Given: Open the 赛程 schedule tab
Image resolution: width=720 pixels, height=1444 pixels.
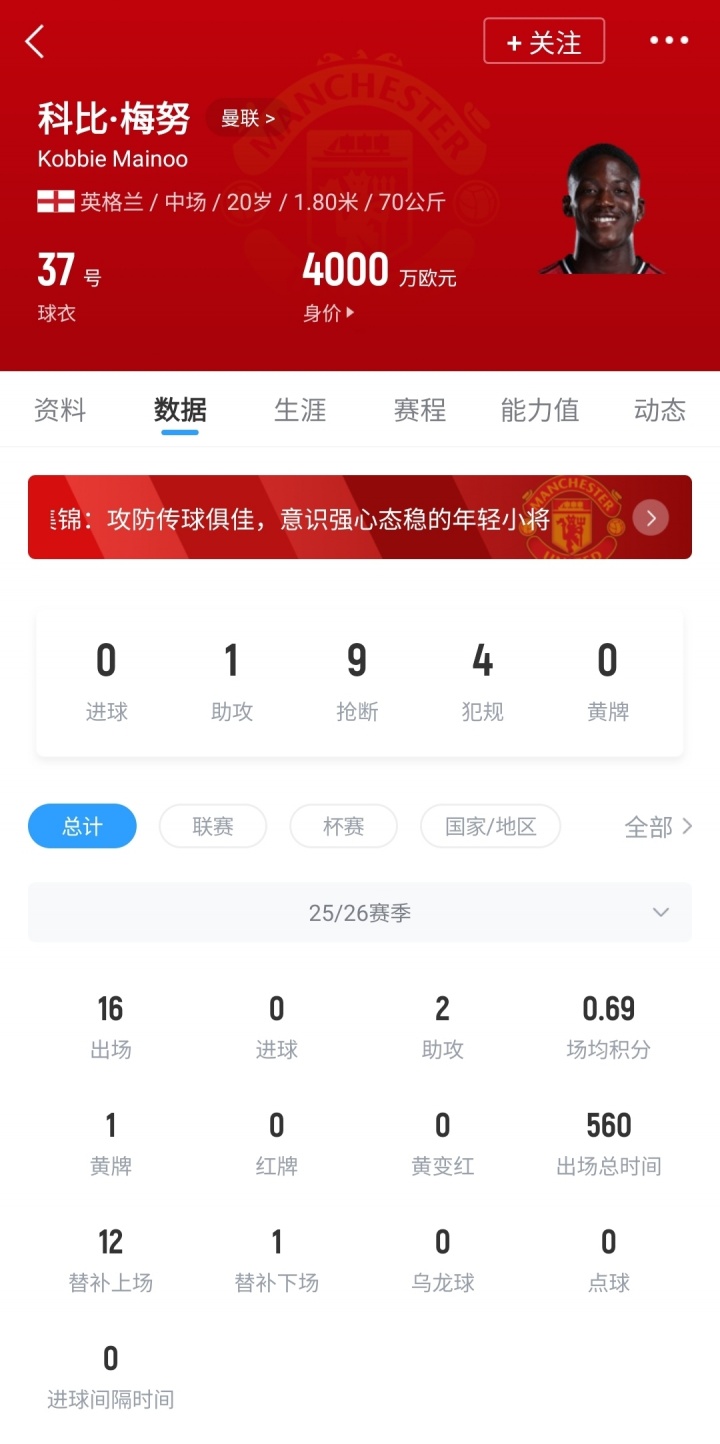Looking at the screenshot, I should click(419, 410).
